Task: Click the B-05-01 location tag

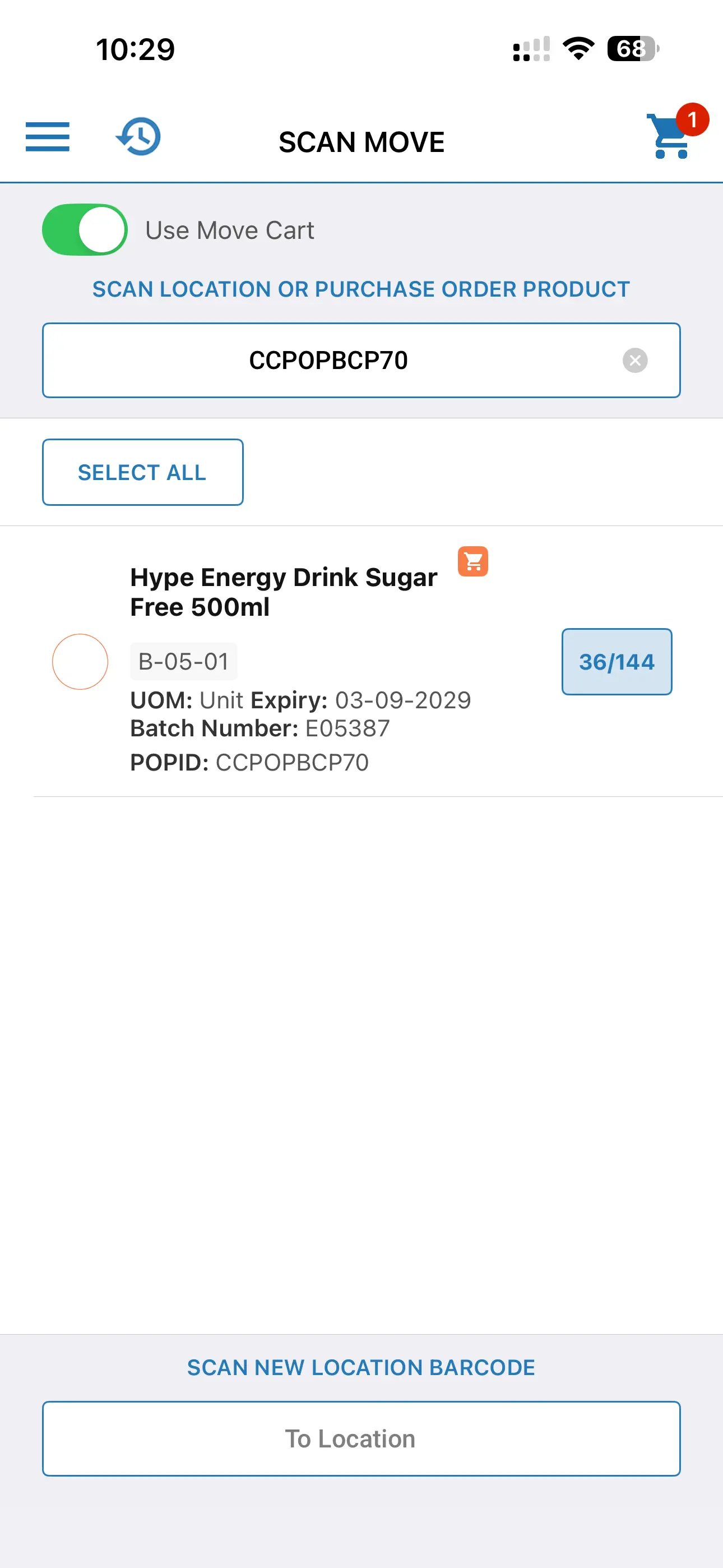Action: (x=183, y=661)
